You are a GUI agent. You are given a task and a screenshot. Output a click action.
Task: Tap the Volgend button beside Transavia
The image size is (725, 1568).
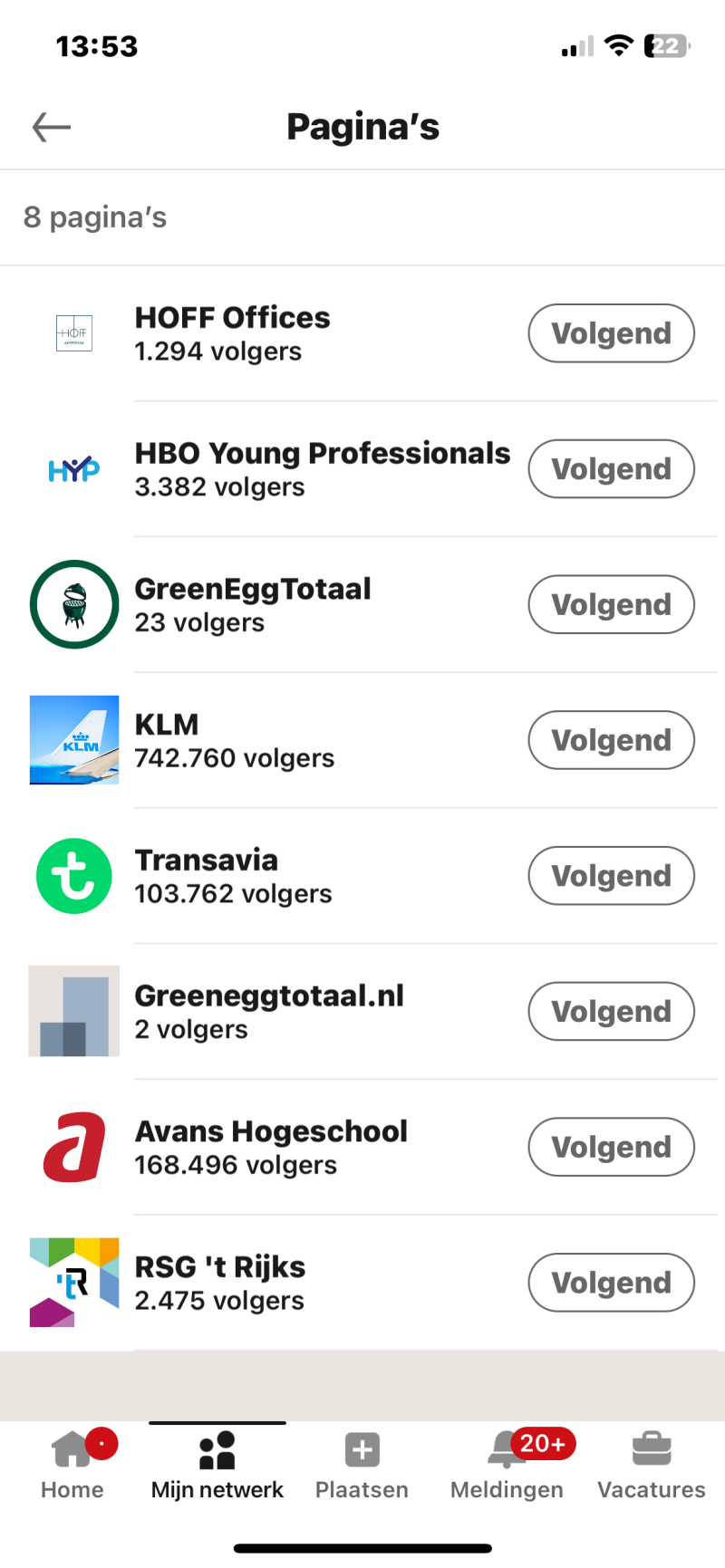click(x=611, y=876)
